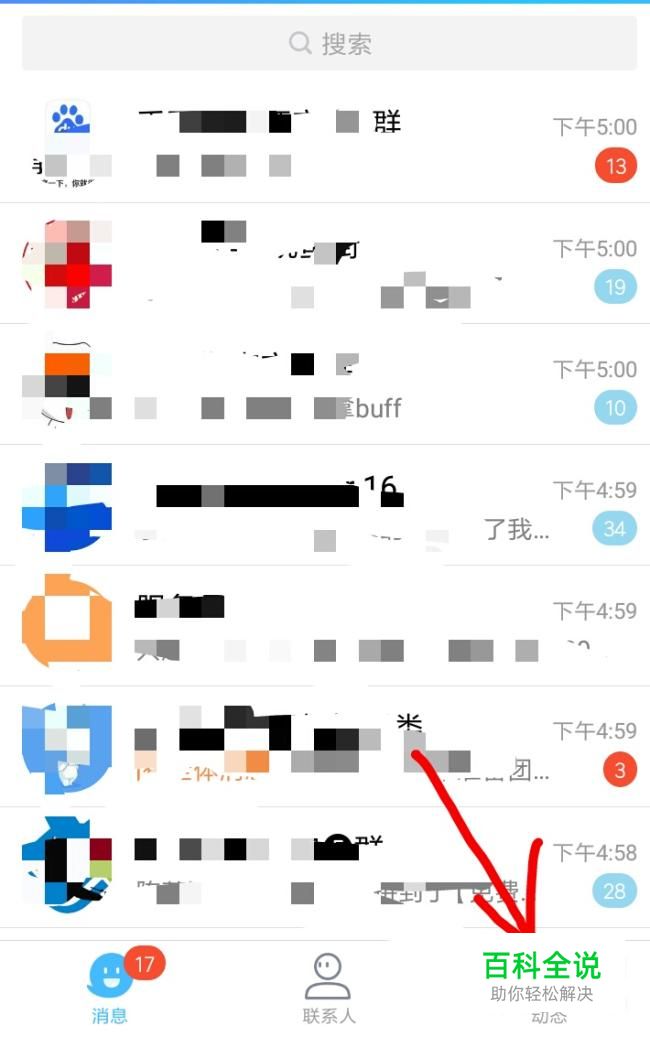Open the chat with the orange avatar
The height and width of the screenshot is (1037, 650).
point(325,626)
